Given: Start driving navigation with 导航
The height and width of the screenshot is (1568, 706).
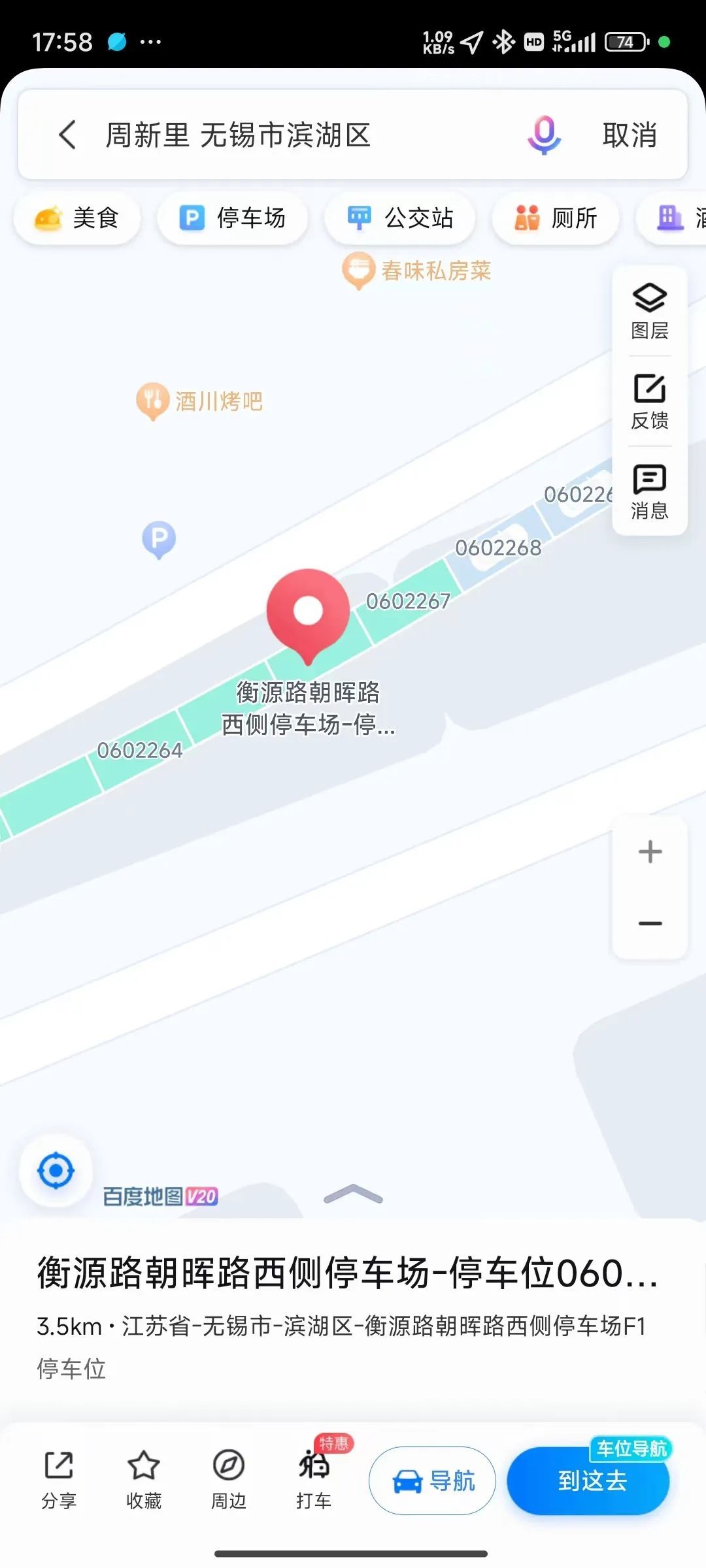Looking at the screenshot, I should coord(432,1480).
